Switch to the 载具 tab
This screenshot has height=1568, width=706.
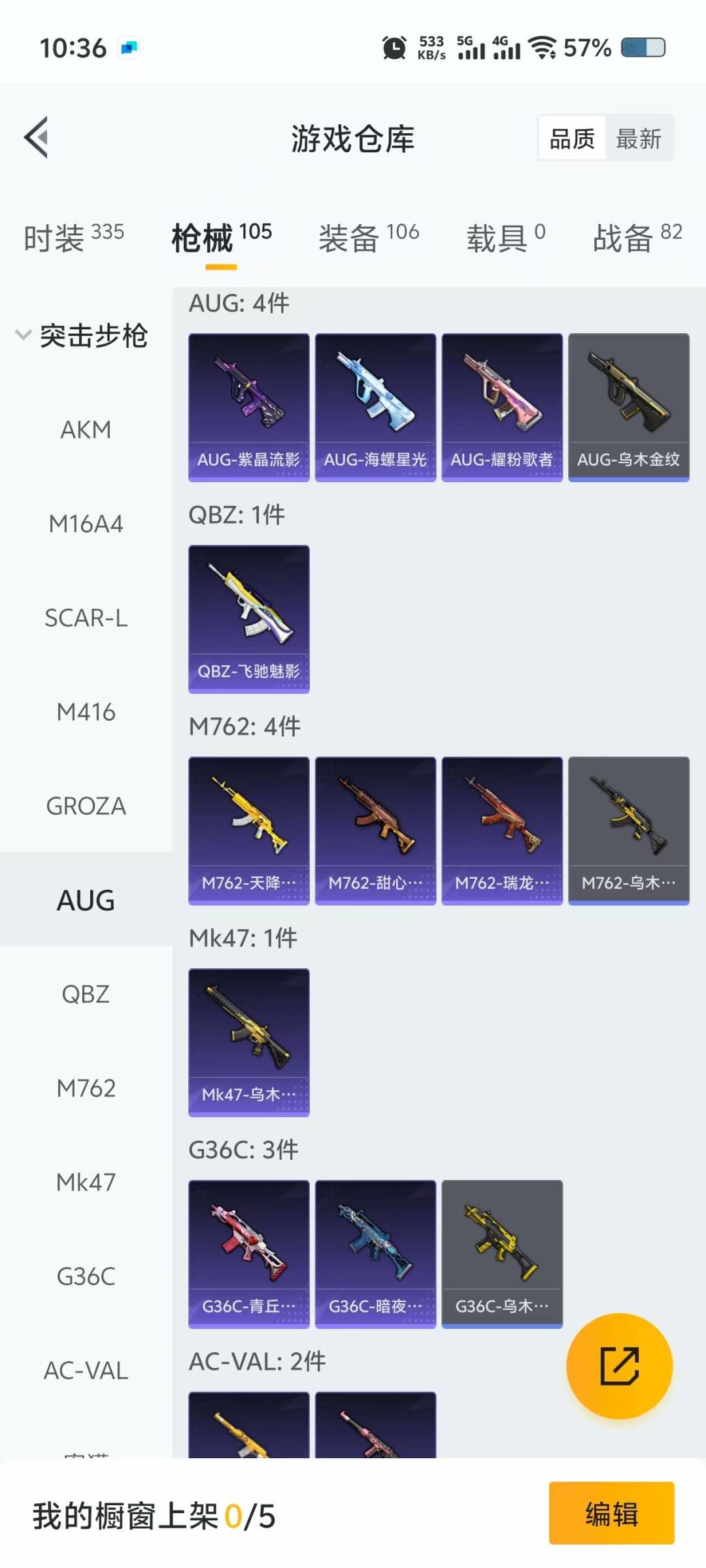(505, 237)
